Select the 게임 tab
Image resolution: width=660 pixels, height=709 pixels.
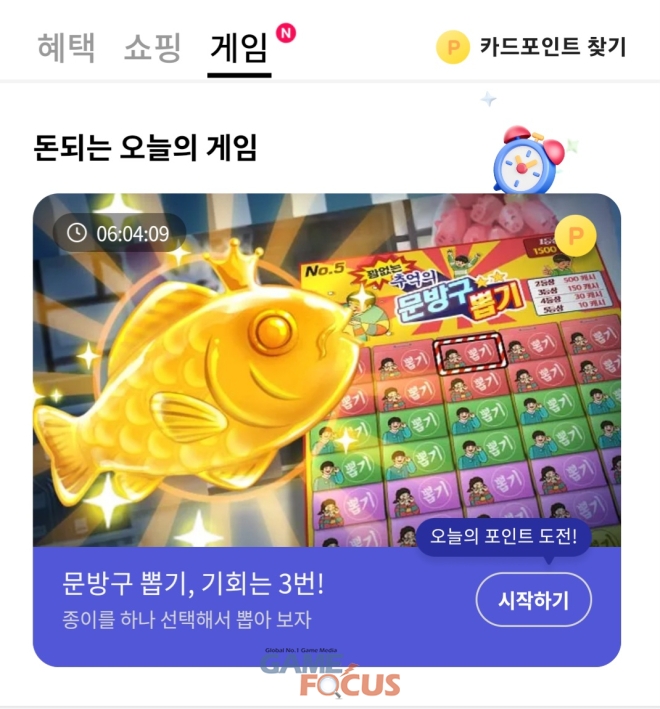pos(239,47)
